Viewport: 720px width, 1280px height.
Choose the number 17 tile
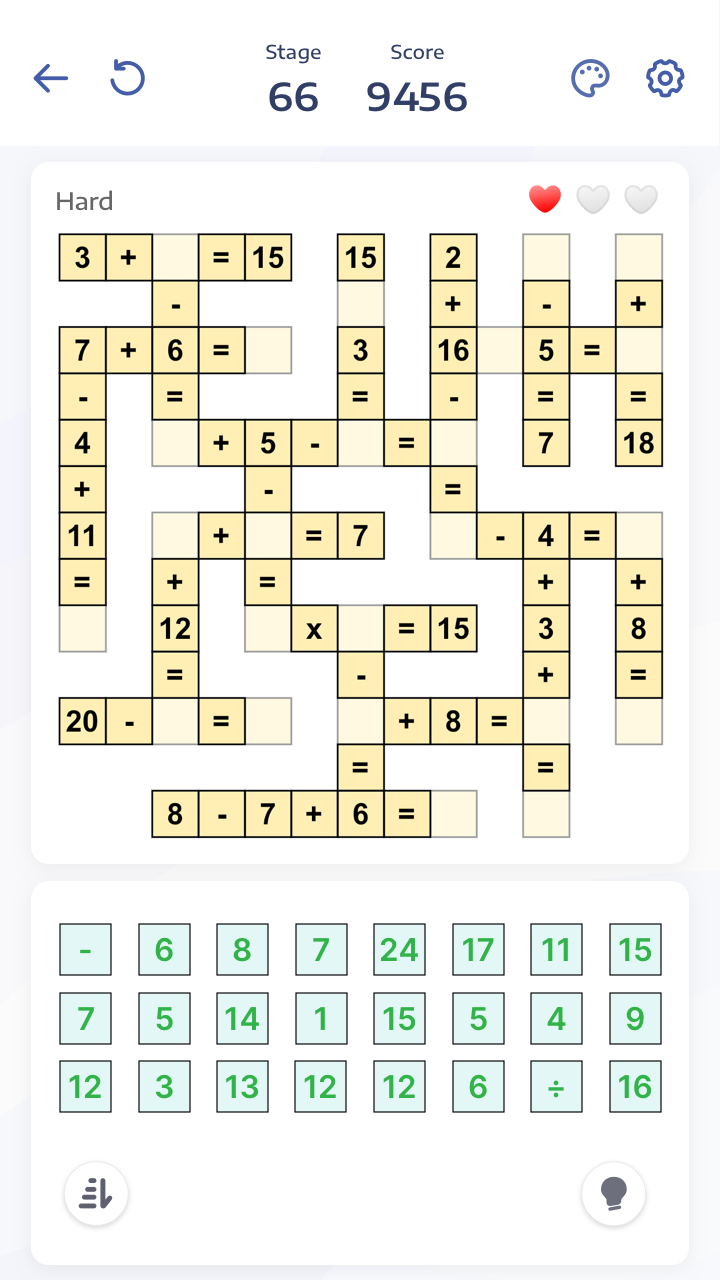click(x=478, y=949)
